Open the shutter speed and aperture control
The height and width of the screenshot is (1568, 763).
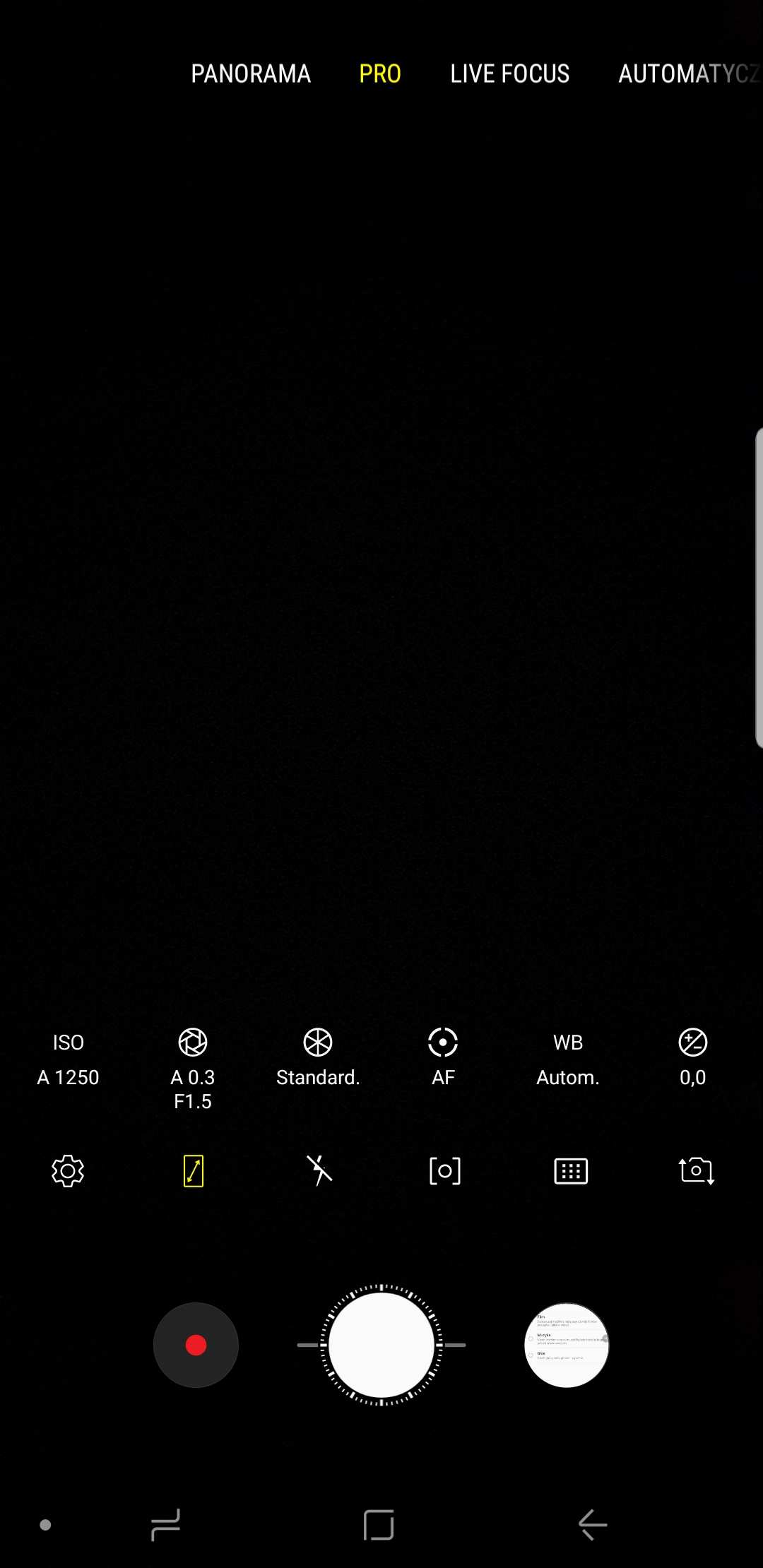pos(193,1069)
